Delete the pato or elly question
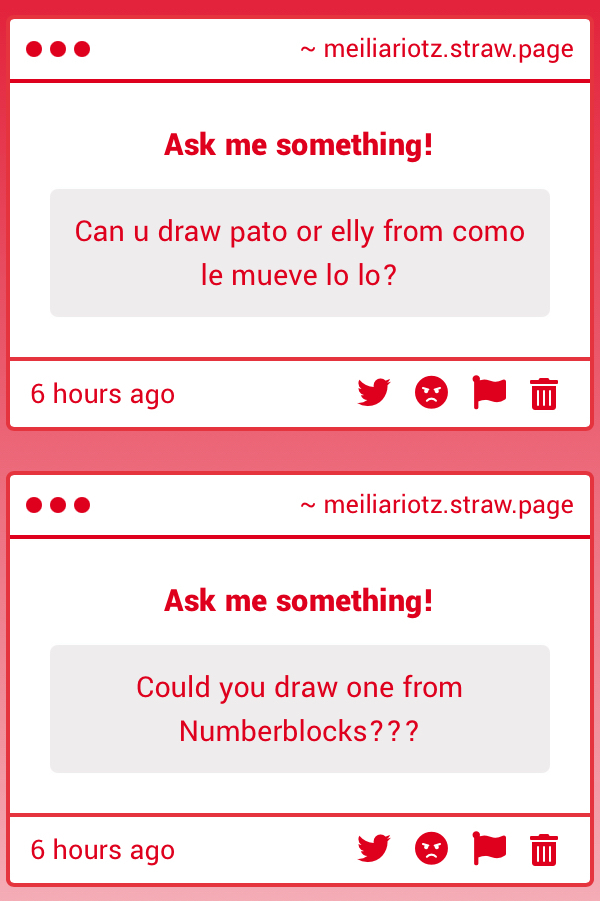 point(544,394)
